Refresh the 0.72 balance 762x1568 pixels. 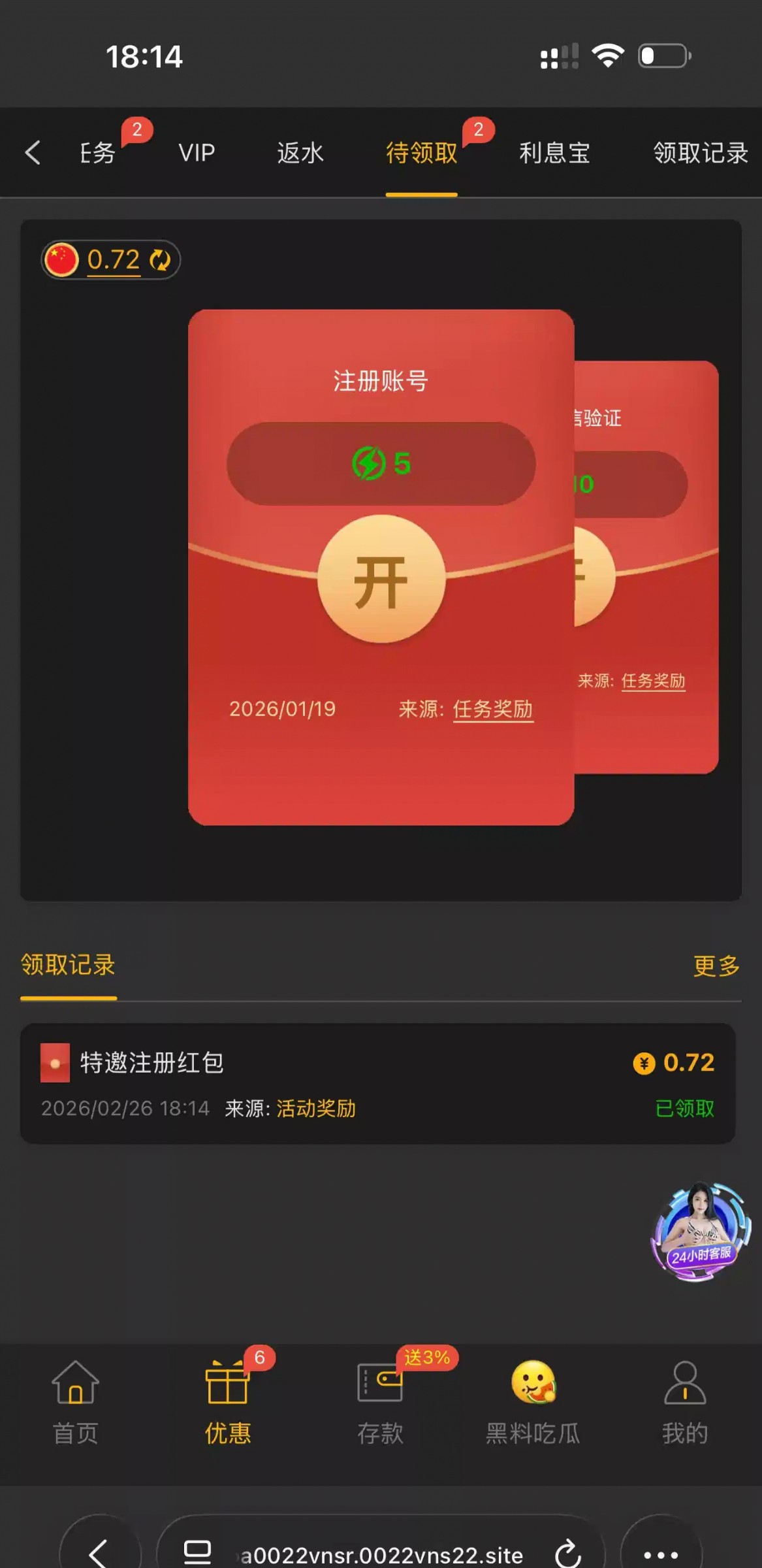[160, 260]
